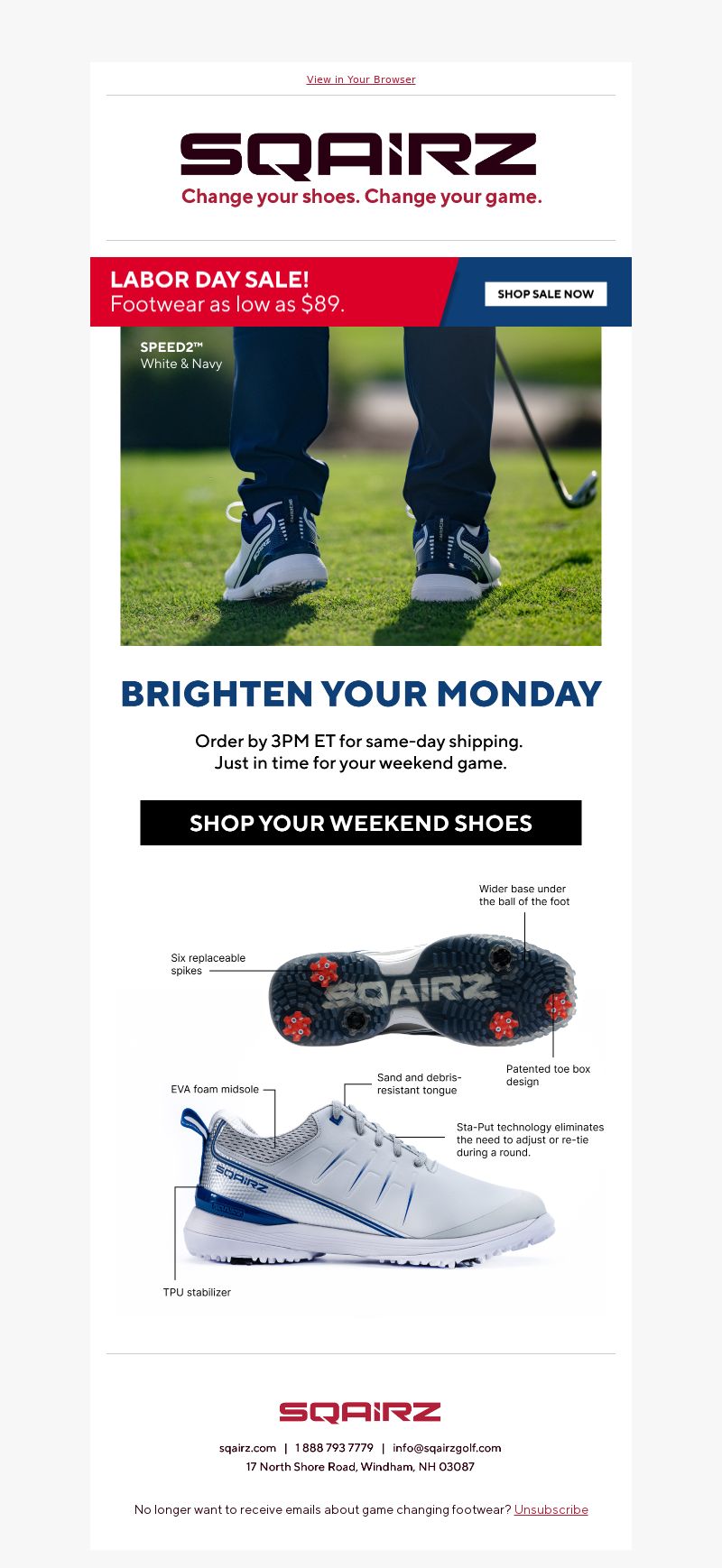Email info@sqairzgolf.com
Screen dimensions: 722x1568
click(x=447, y=1448)
